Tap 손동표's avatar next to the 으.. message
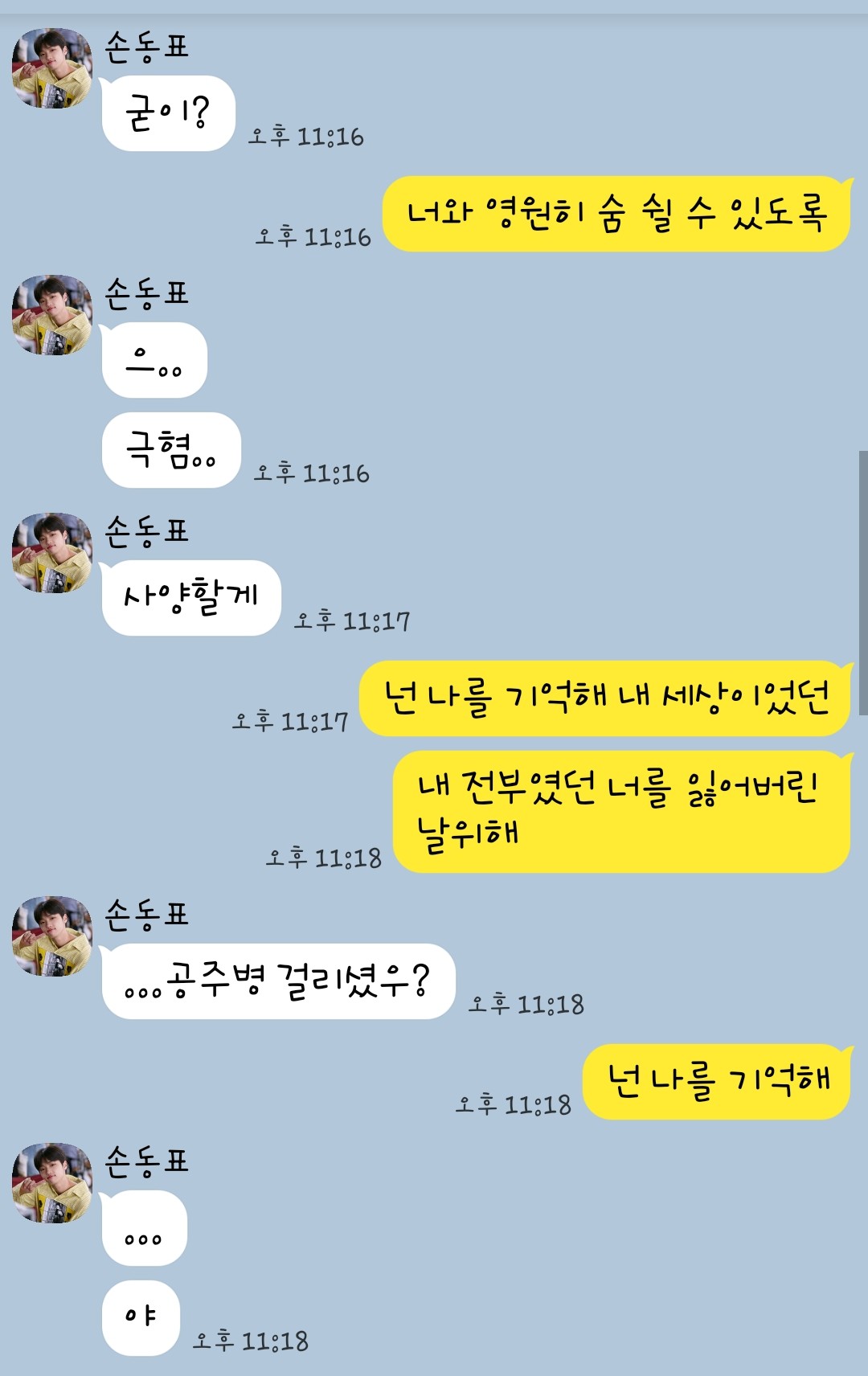Image resolution: width=868 pixels, height=1376 pixels. (52, 314)
